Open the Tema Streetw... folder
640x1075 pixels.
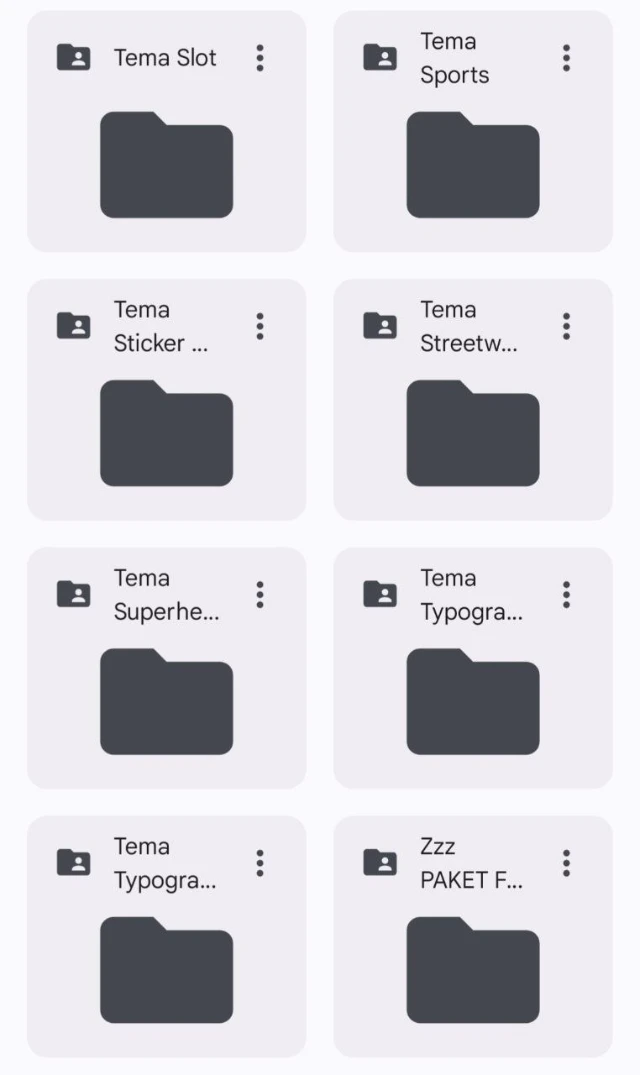click(472, 433)
